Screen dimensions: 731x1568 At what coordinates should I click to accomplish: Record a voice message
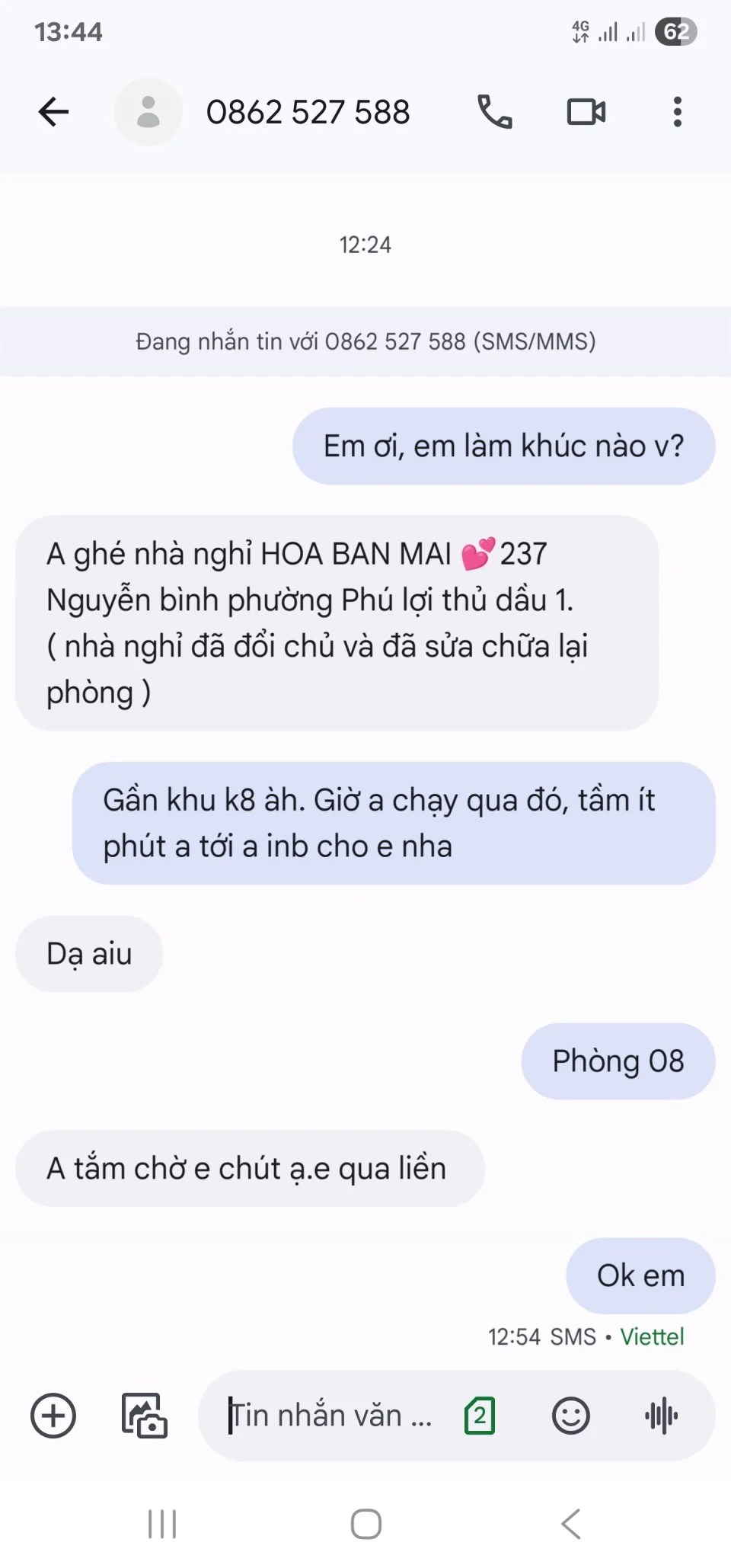pos(661,1416)
